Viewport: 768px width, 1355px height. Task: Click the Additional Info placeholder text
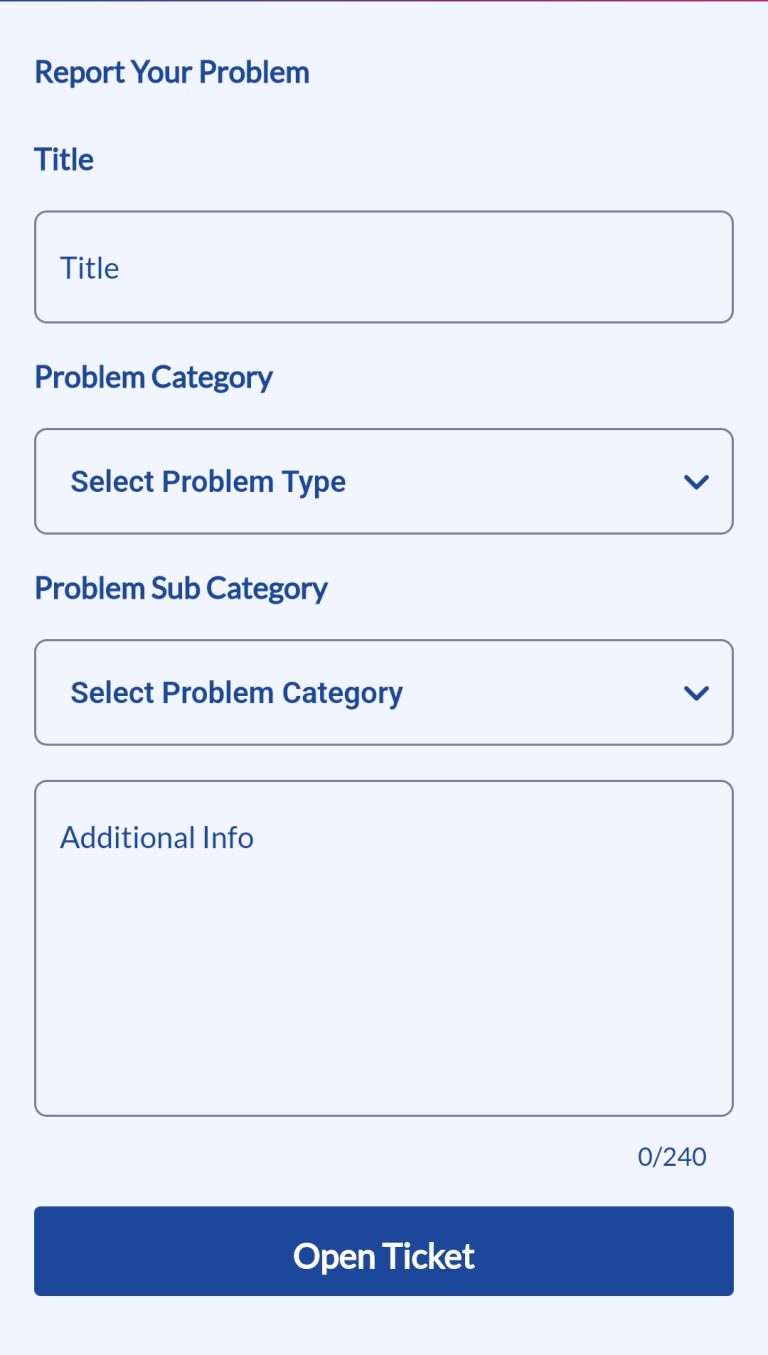pos(156,837)
